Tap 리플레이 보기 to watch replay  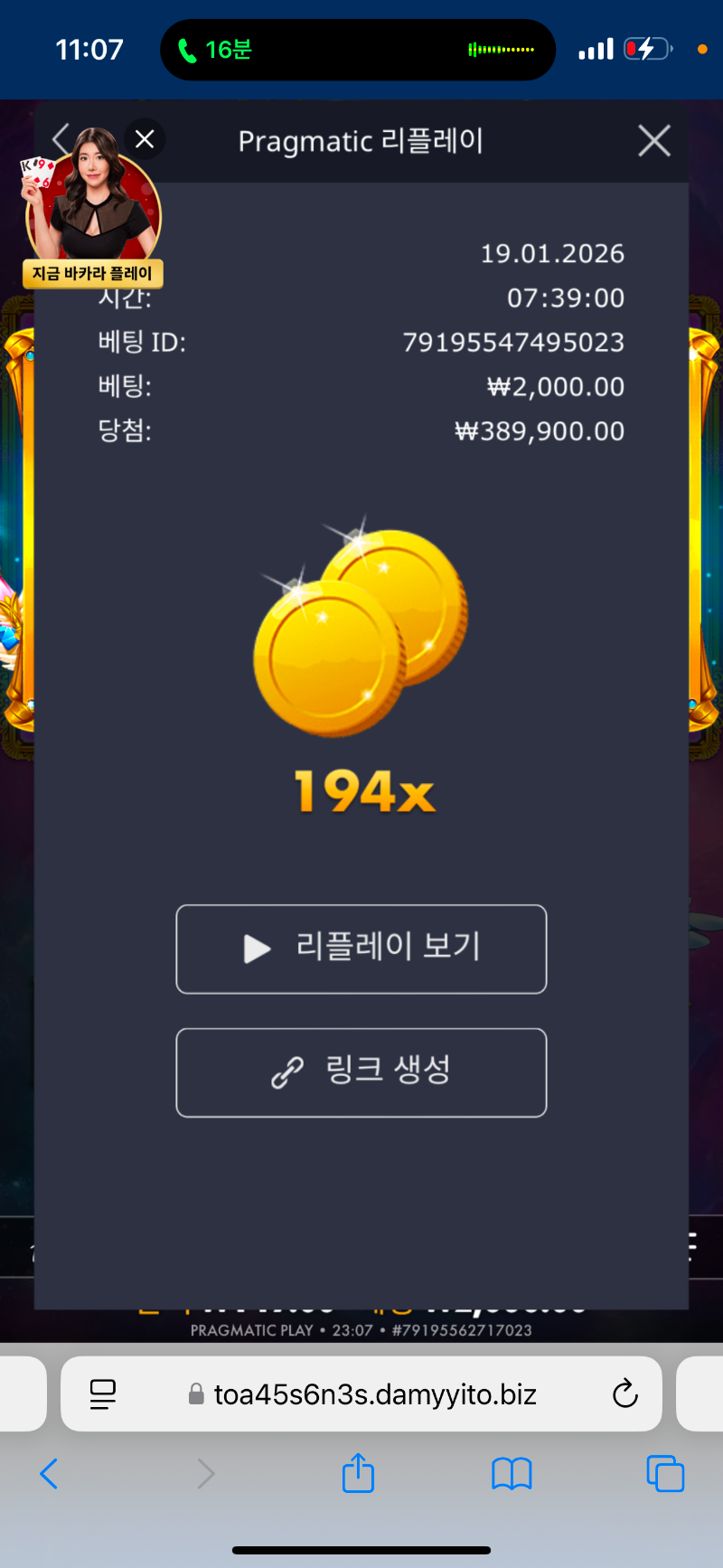(361, 949)
